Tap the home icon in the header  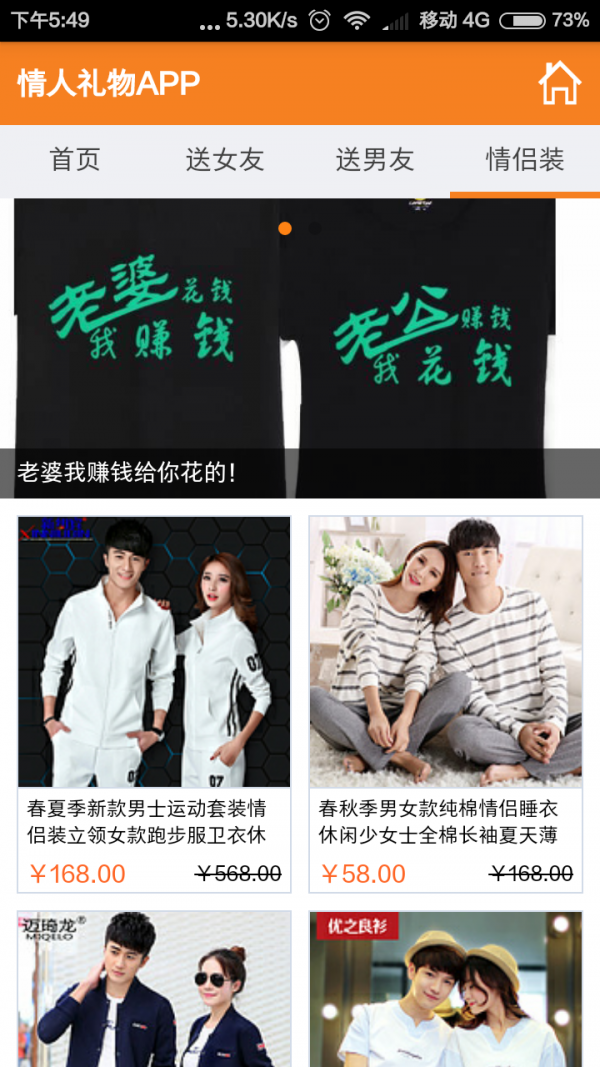[x=559, y=83]
